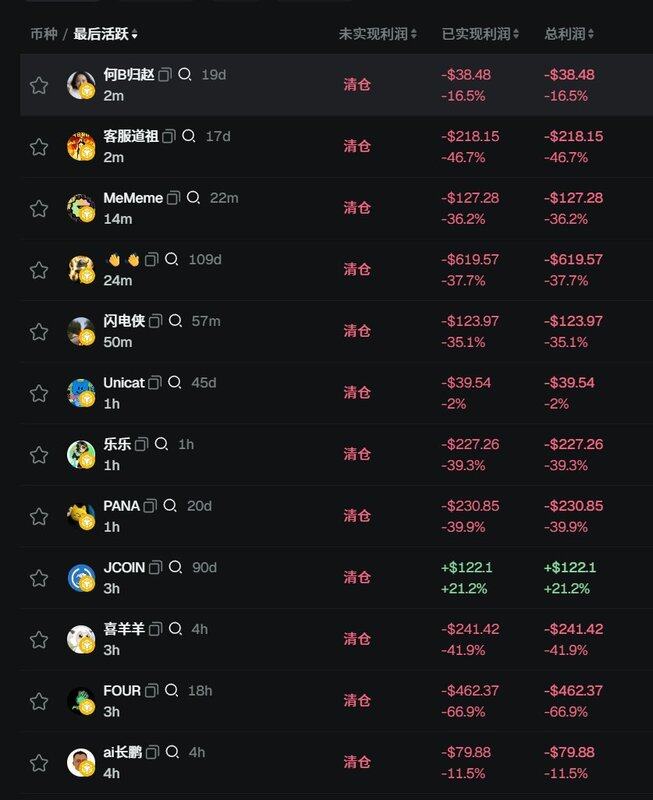Star the ai长鹏 token
Viewport: 653px width, 800px height.
pos(39,762)
